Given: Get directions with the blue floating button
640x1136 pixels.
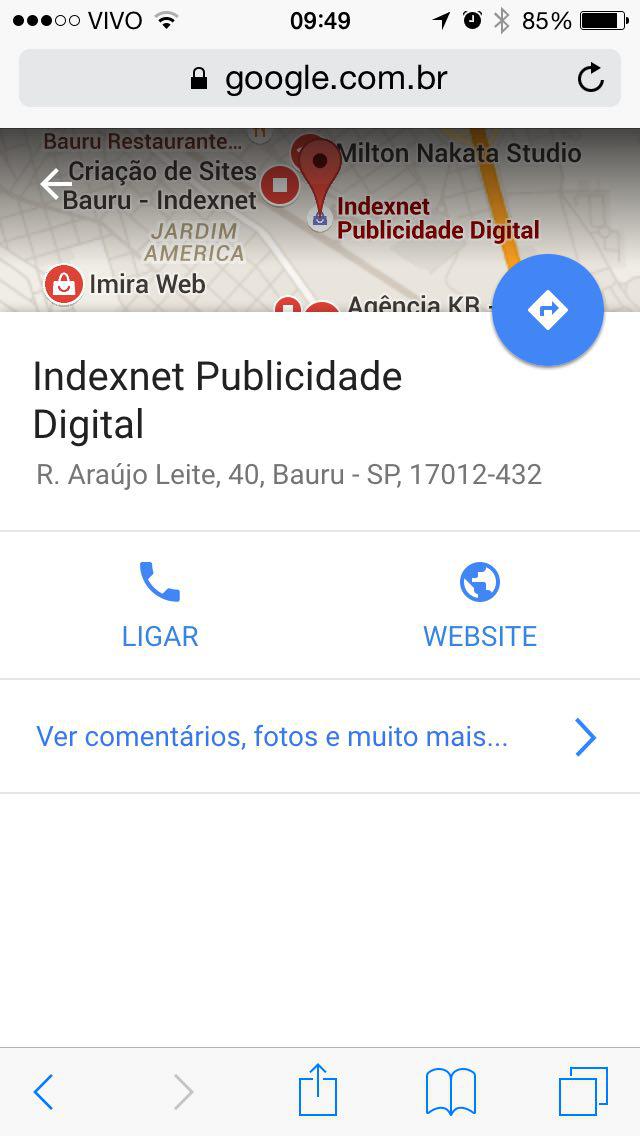Looking at the screenshot, I should coord(548,310).
